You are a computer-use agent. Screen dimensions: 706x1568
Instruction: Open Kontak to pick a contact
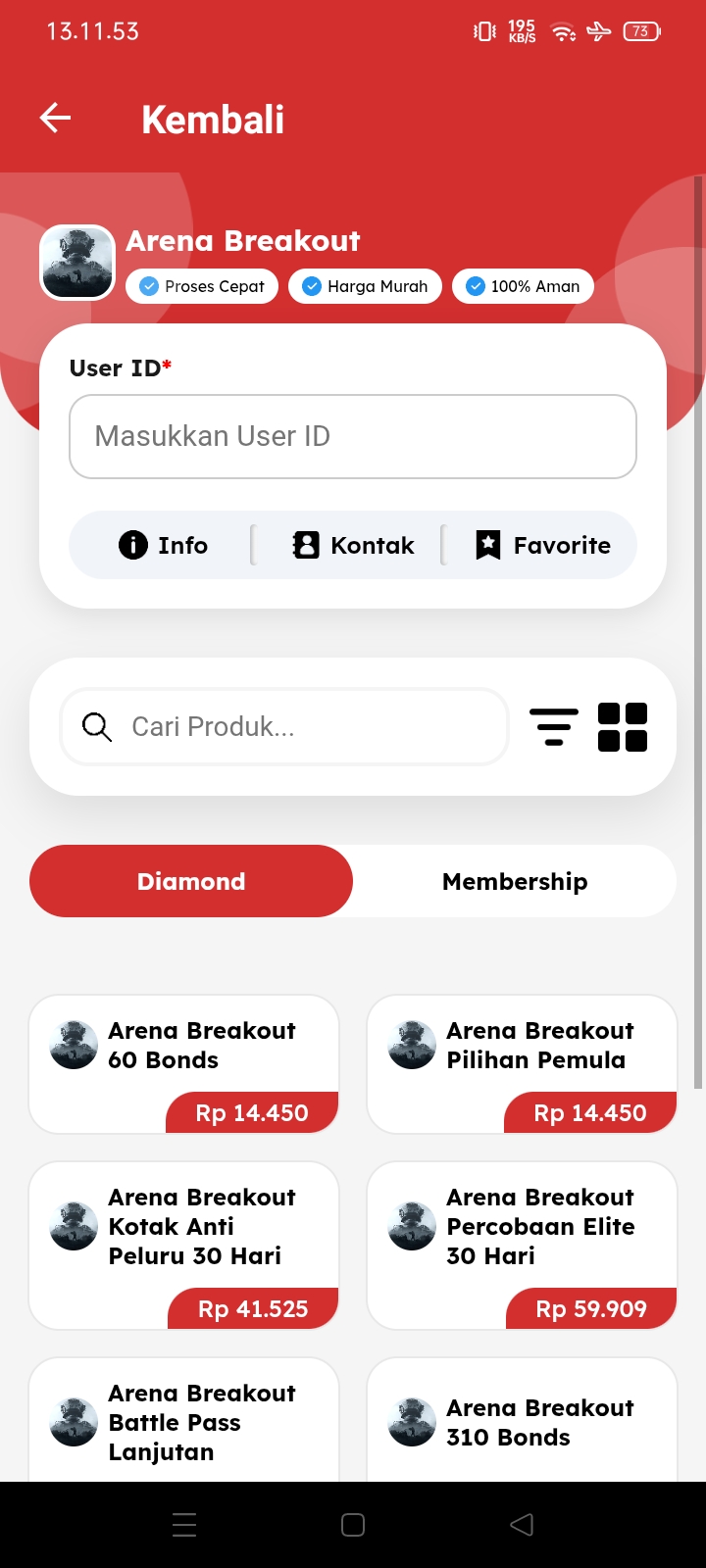[x=353, y=545]
